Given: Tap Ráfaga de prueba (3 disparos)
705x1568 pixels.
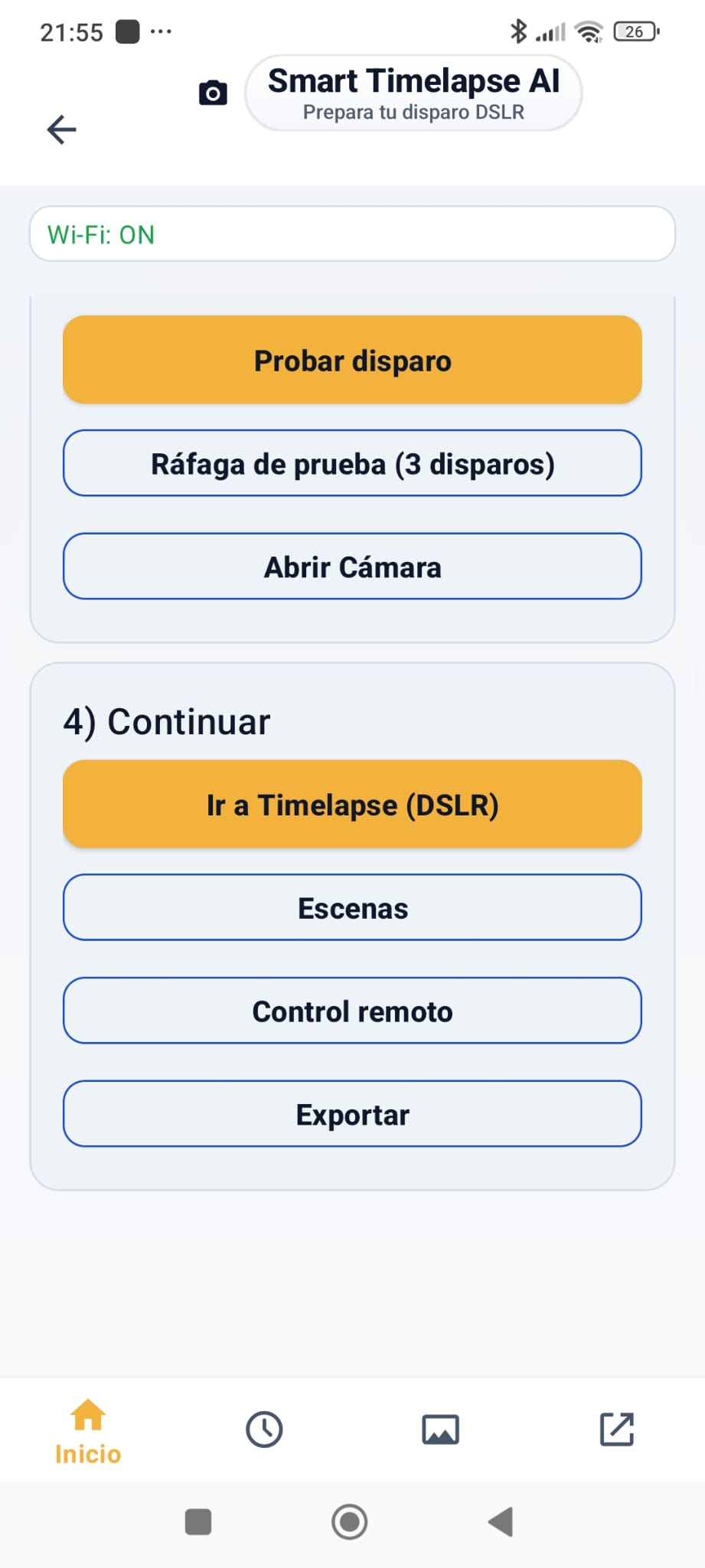Looking at the screenshot, I should tap(352, 463).
